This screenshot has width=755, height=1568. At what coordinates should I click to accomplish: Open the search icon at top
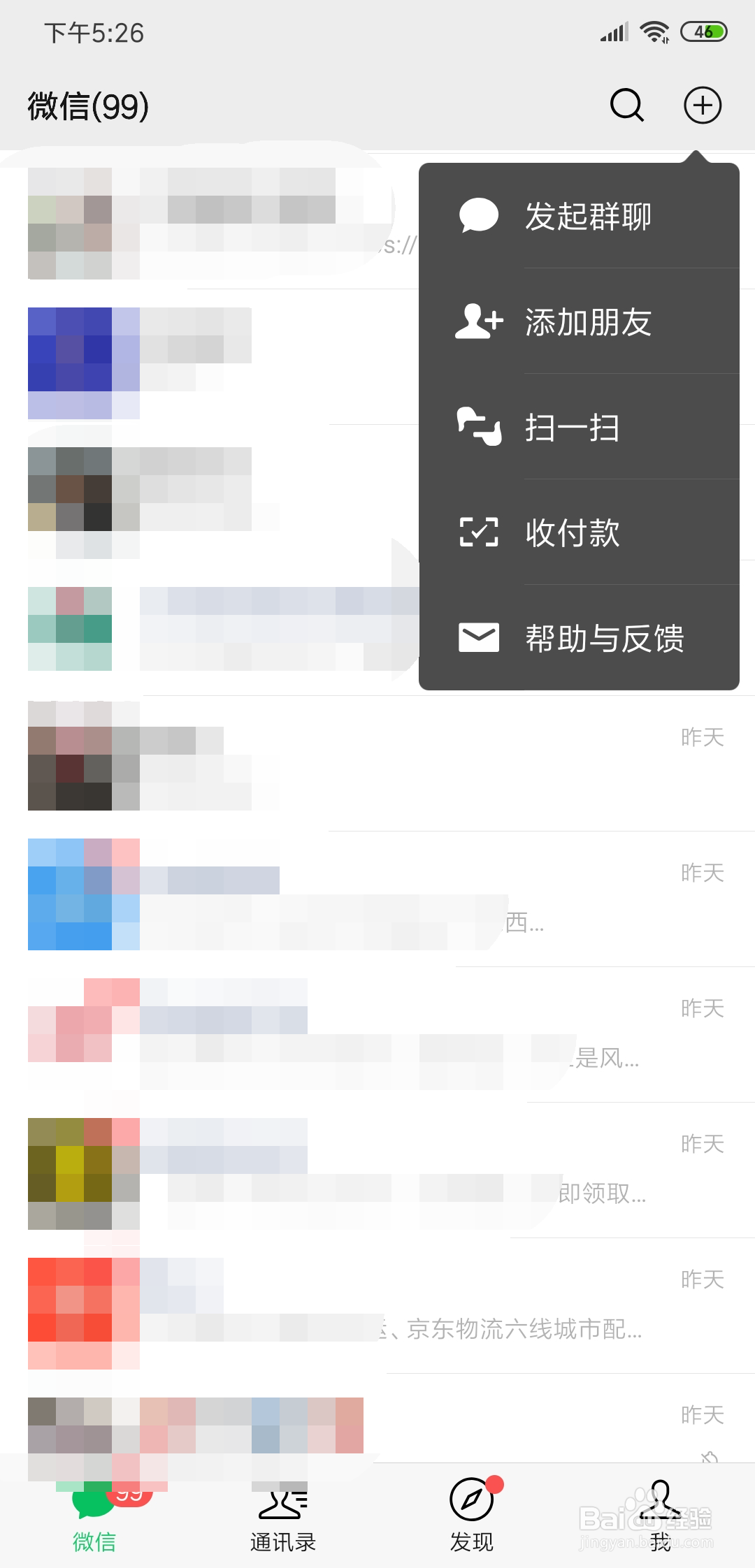[x=626, y=106]
